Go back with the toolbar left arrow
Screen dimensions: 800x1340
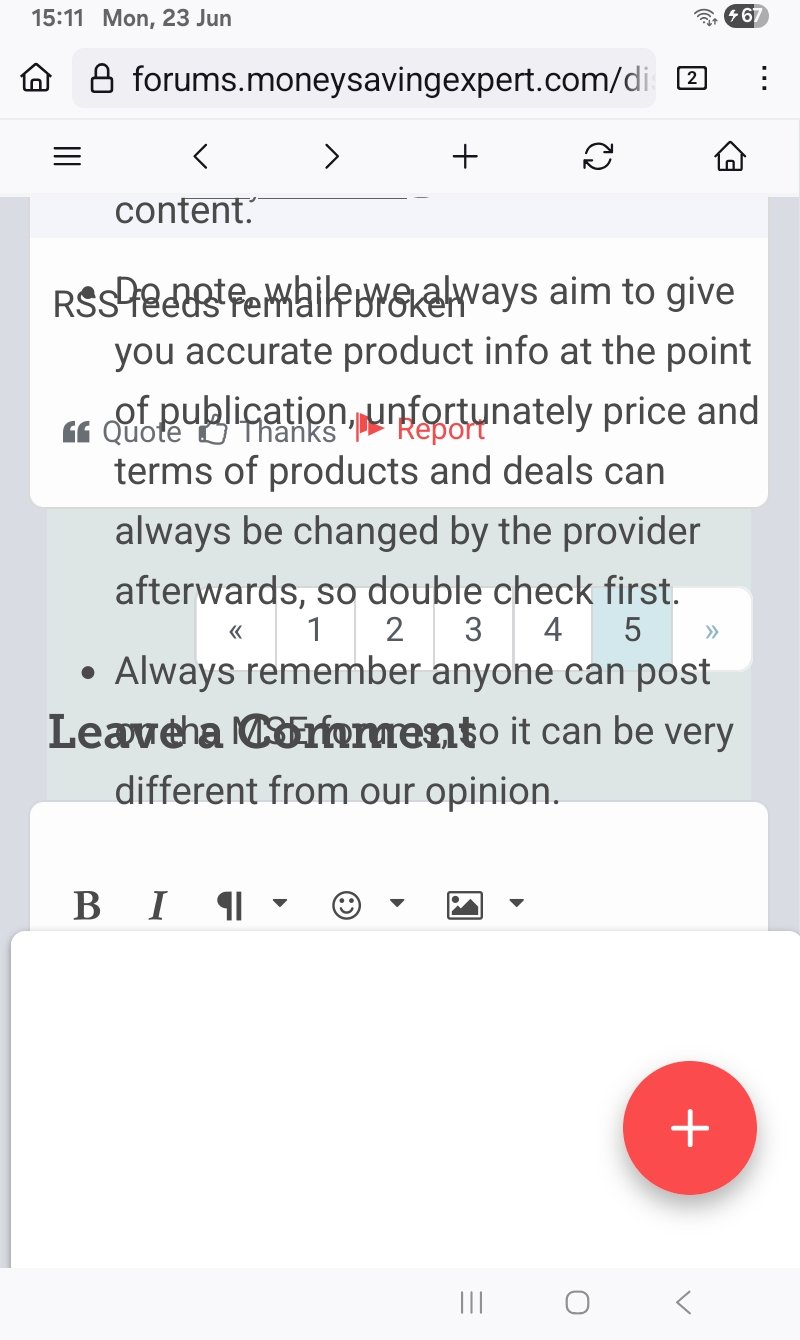pyautogui.click(x=200, y=157)
